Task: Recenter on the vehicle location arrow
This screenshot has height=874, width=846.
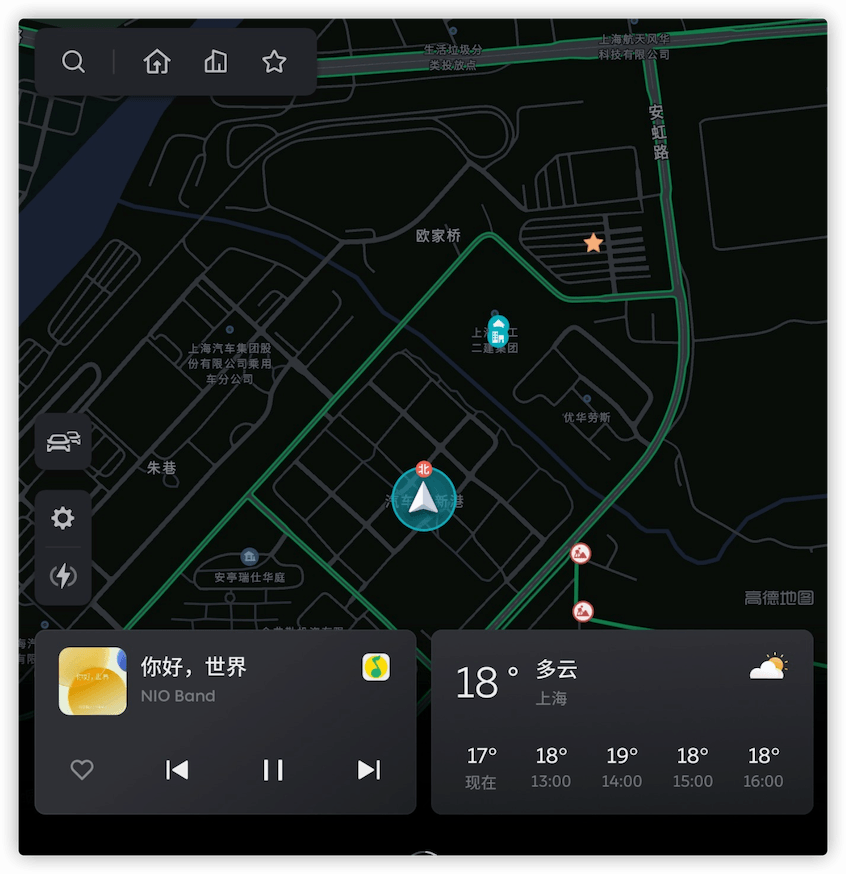Action: [x=424, y=498]
